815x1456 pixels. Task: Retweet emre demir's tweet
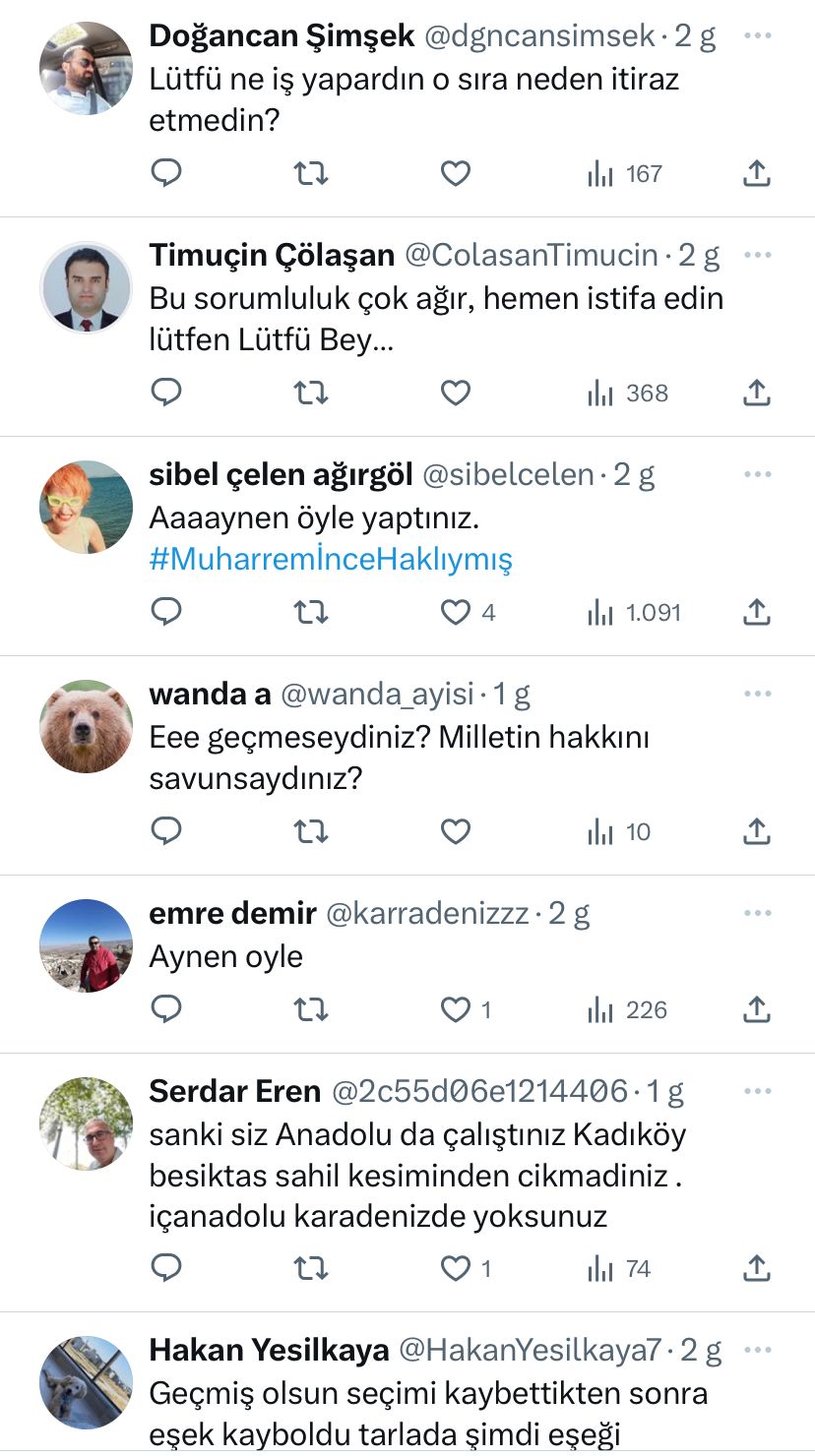(311, 1010)
